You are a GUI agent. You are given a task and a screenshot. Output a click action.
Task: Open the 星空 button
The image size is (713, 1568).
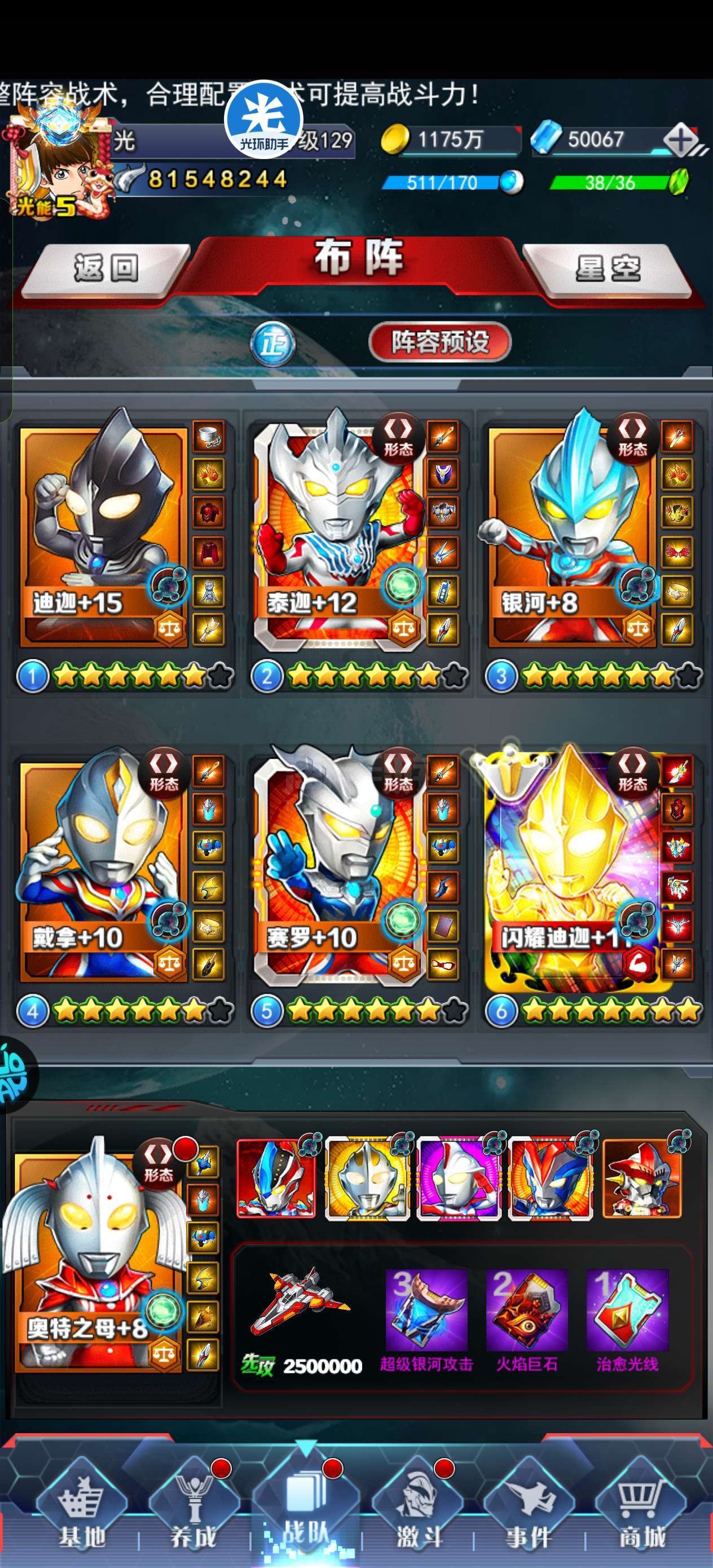(607, 269)
